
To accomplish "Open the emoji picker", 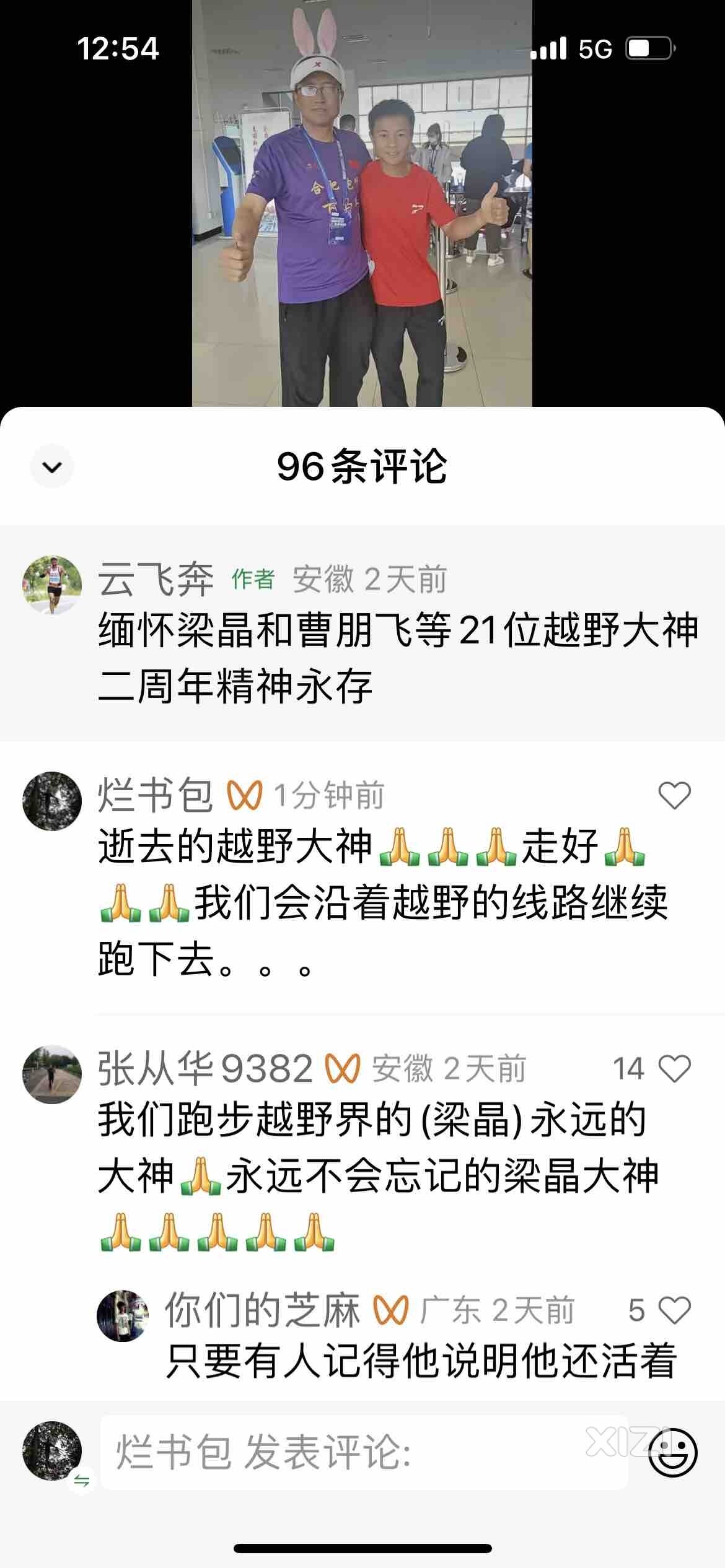I will point(673,1452).
